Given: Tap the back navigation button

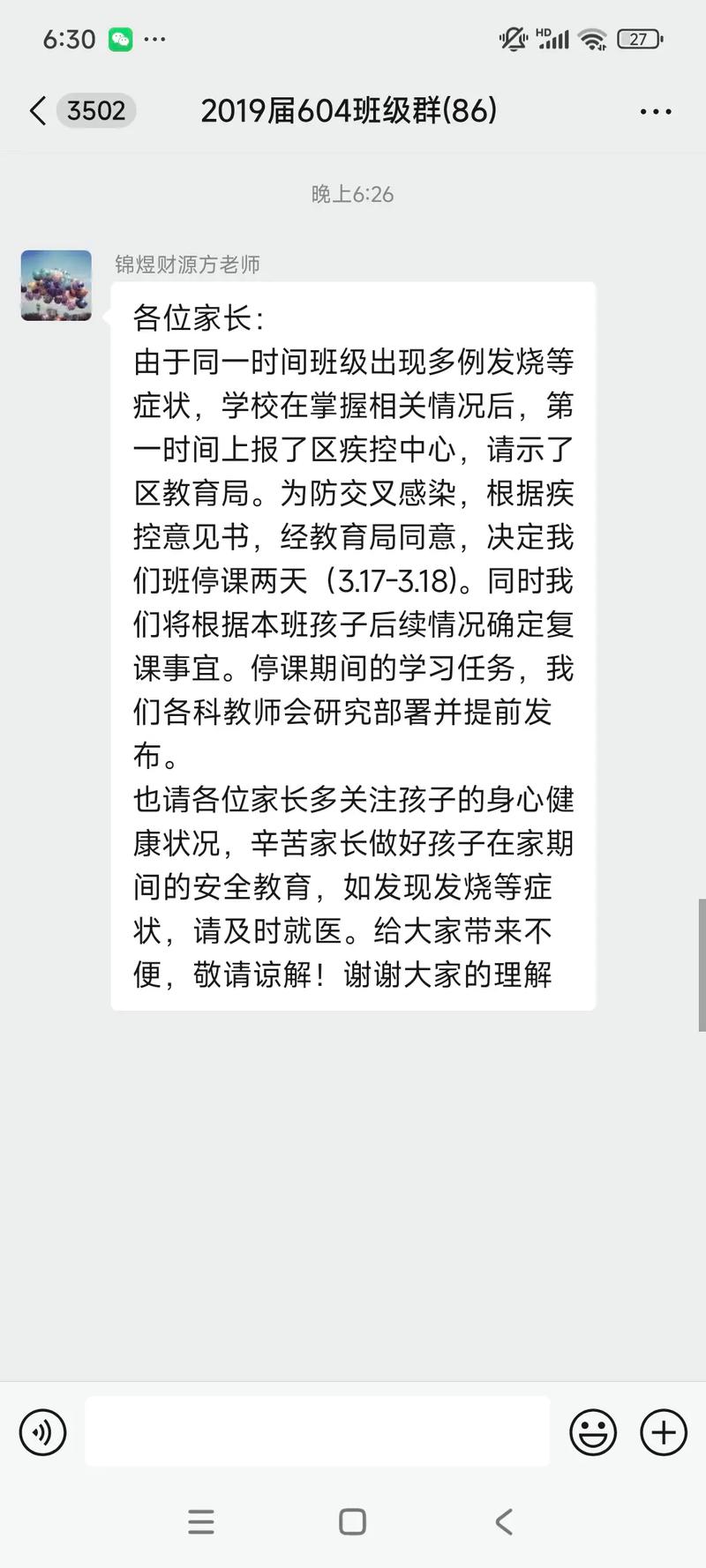Looking at the screenshot, I should tap(503, 1521).
